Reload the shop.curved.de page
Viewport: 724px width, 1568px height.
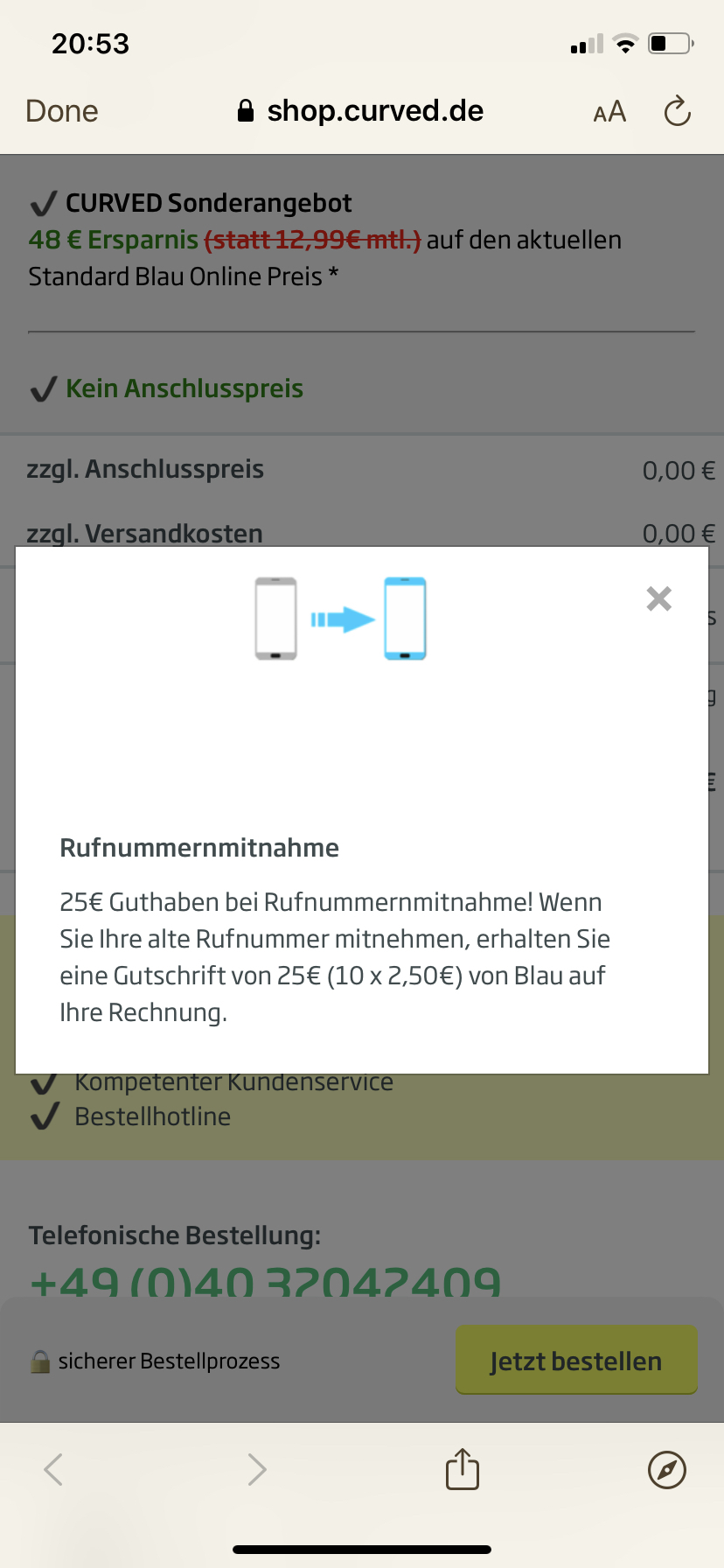678,111
